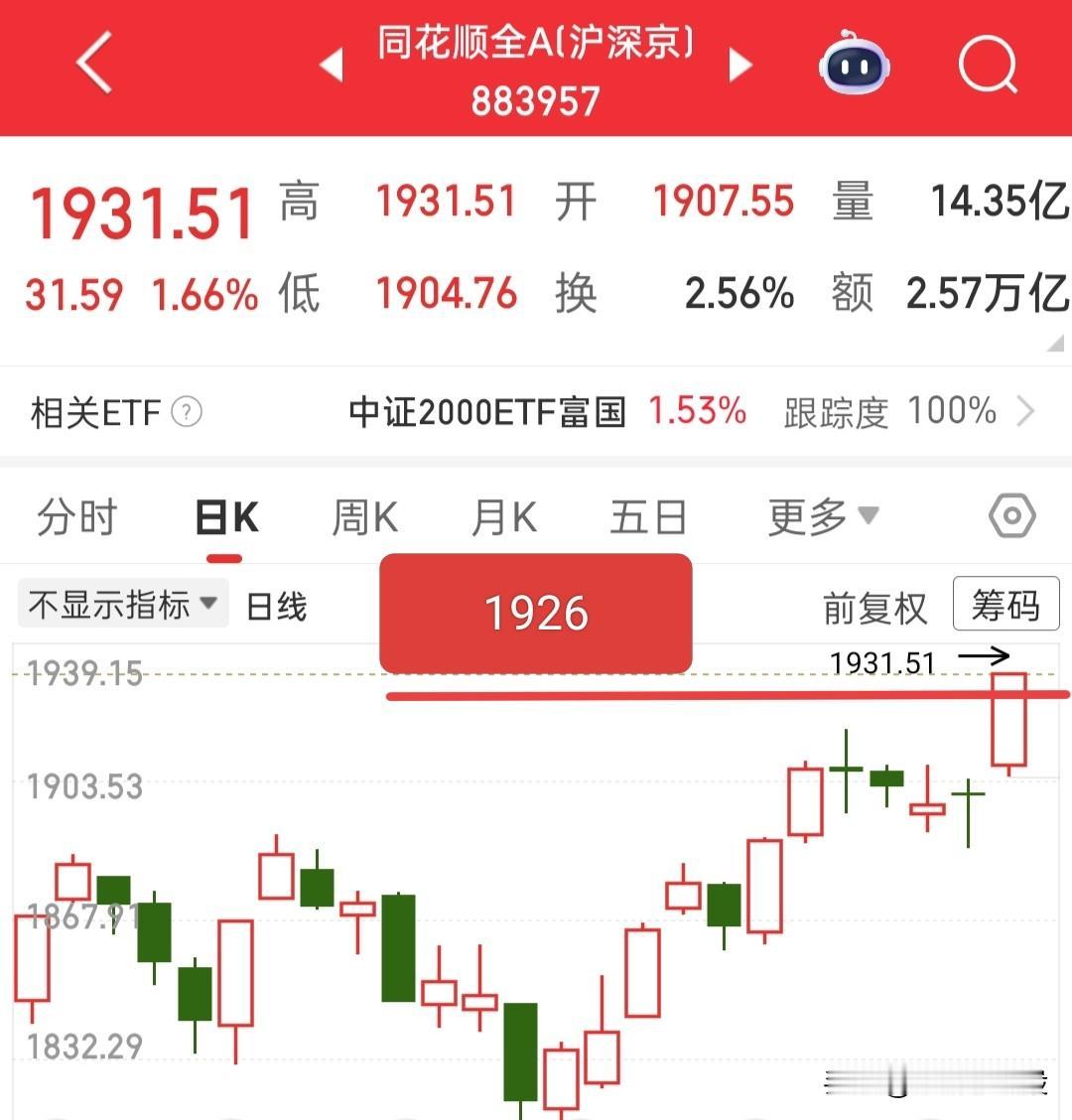1072x1120 pixels.
Task: Expand the quote panel corner arrow
Action: click(x=1055, y=342)
